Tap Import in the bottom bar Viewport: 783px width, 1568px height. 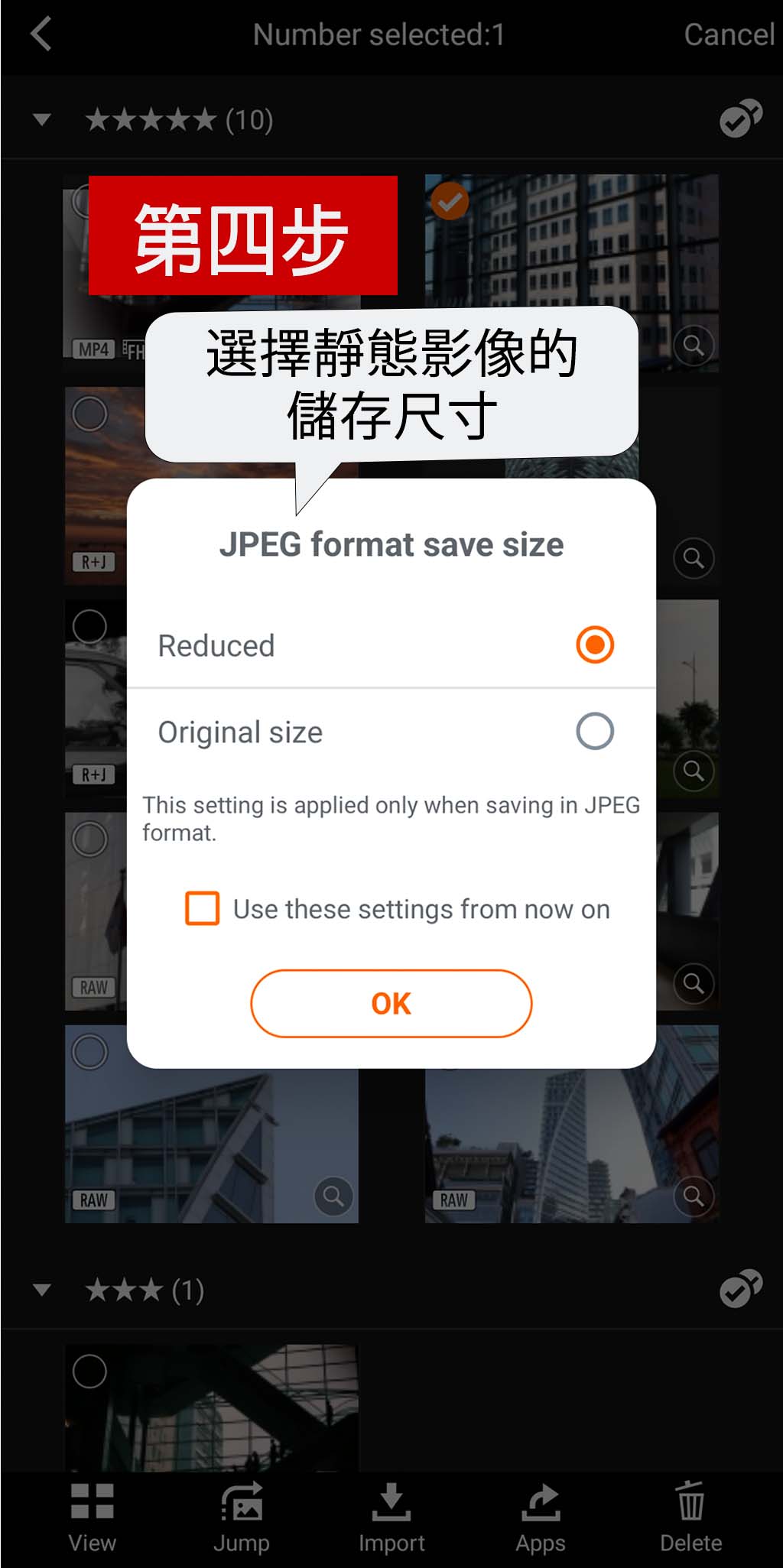(391, 1517)
